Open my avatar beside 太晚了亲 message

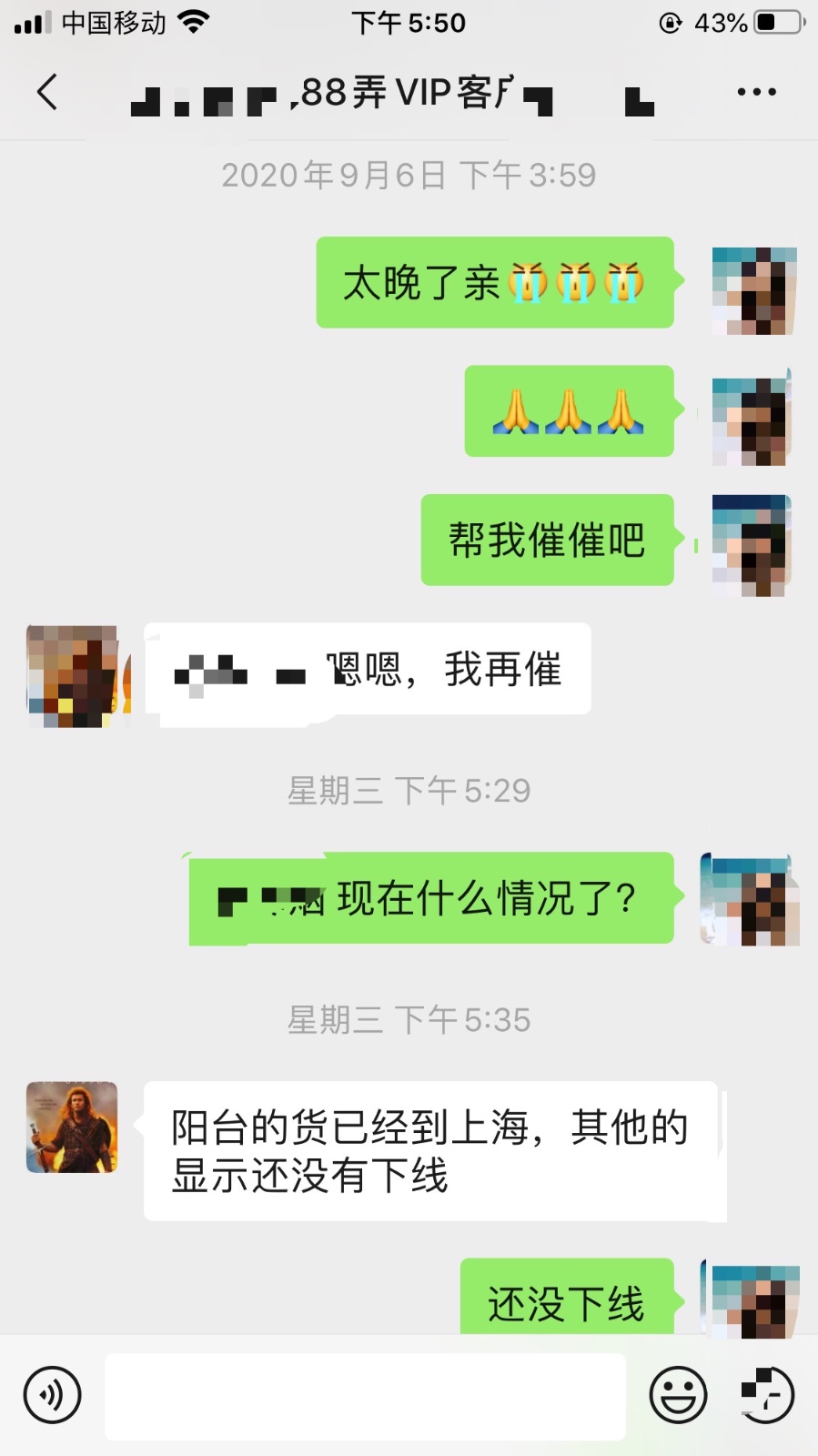pos(753,290)
